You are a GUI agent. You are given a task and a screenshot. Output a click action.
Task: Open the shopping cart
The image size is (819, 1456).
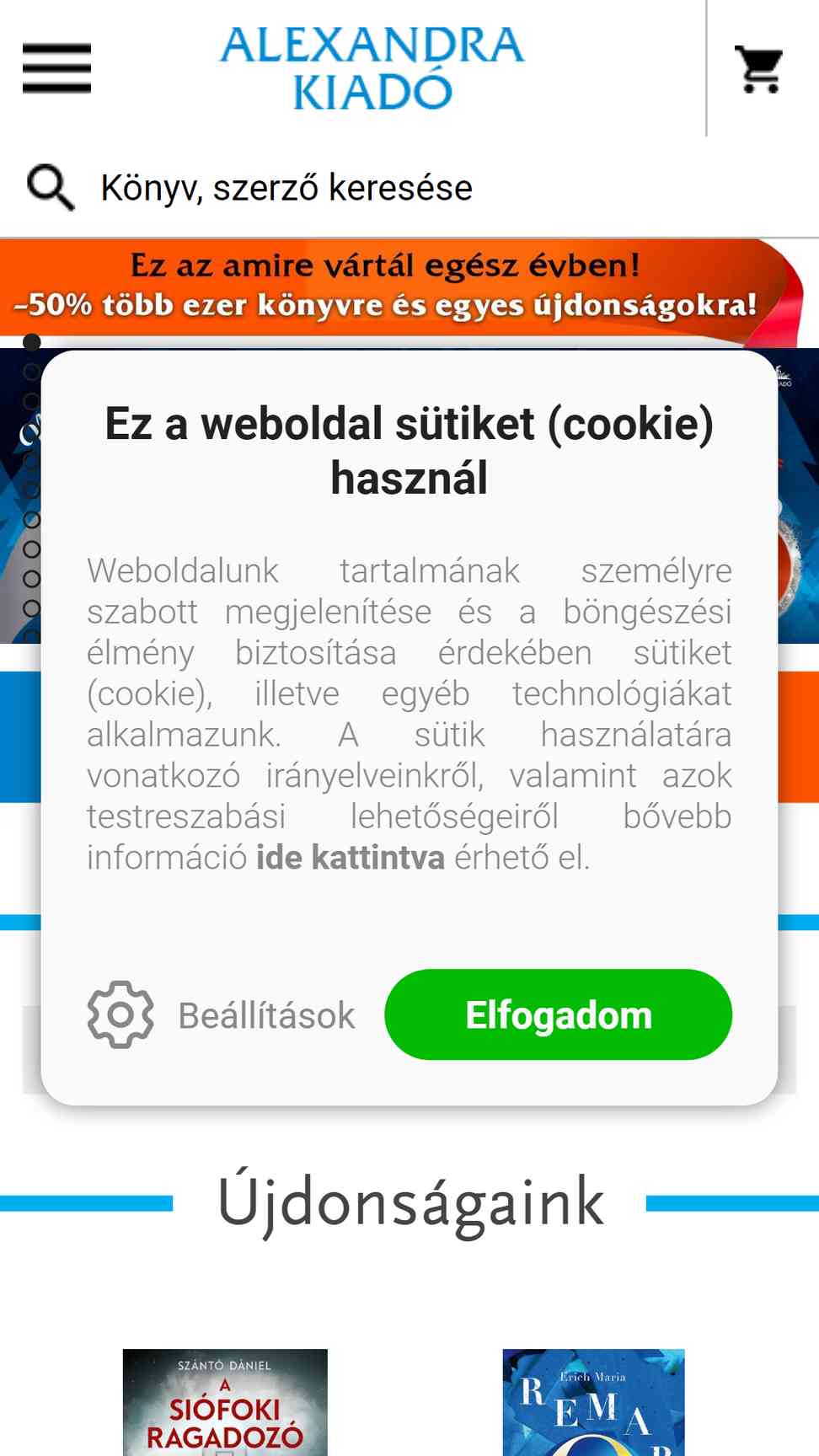coord(760,69)
